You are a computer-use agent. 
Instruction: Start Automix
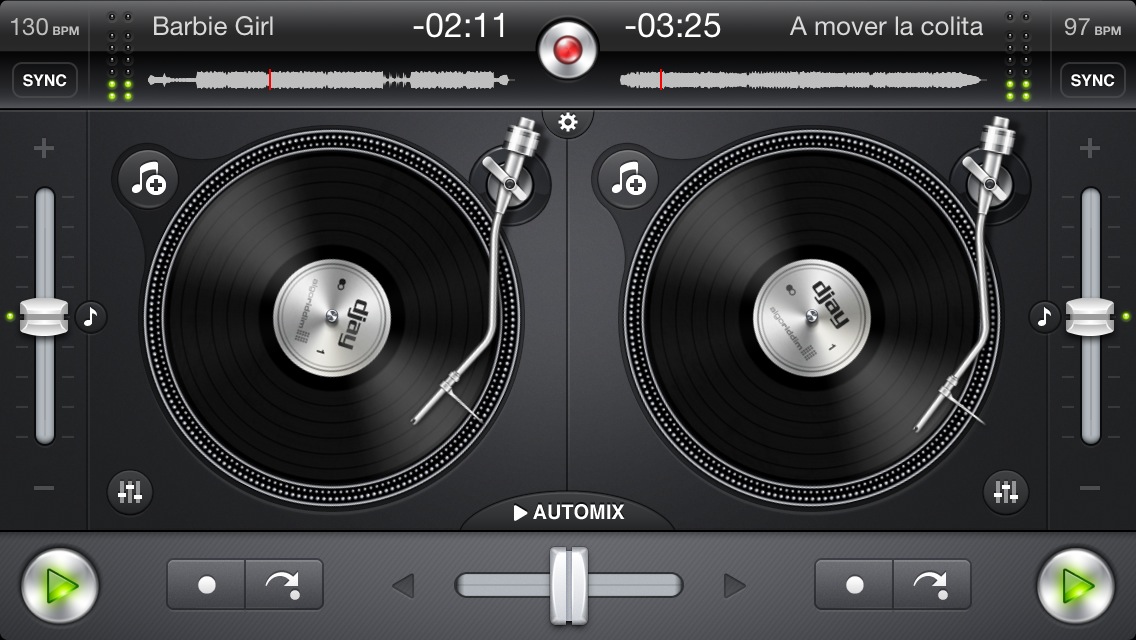pos(568,513)
